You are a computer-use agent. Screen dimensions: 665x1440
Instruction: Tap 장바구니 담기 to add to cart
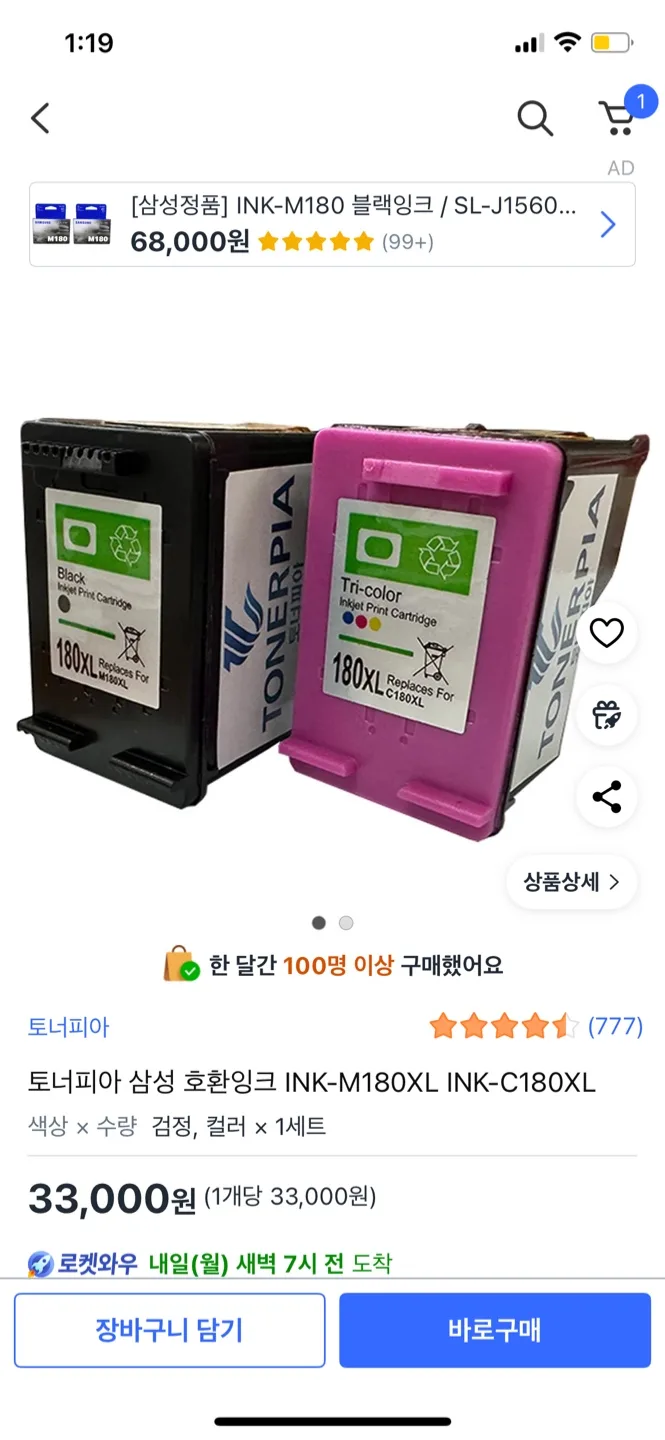169,1330
